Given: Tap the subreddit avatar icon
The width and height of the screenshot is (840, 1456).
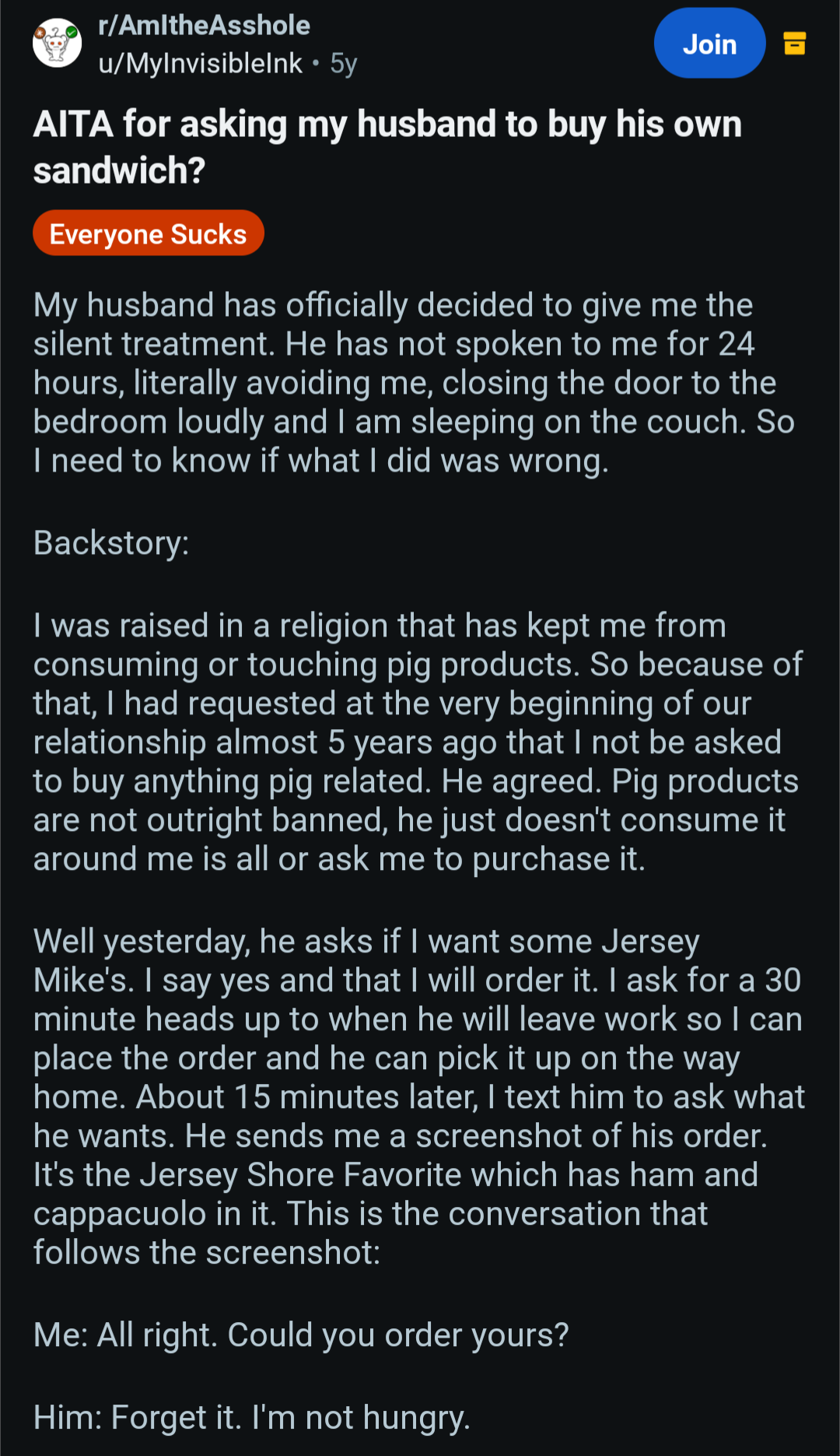Looking at the screenshot, I should (x=57, y=43).
